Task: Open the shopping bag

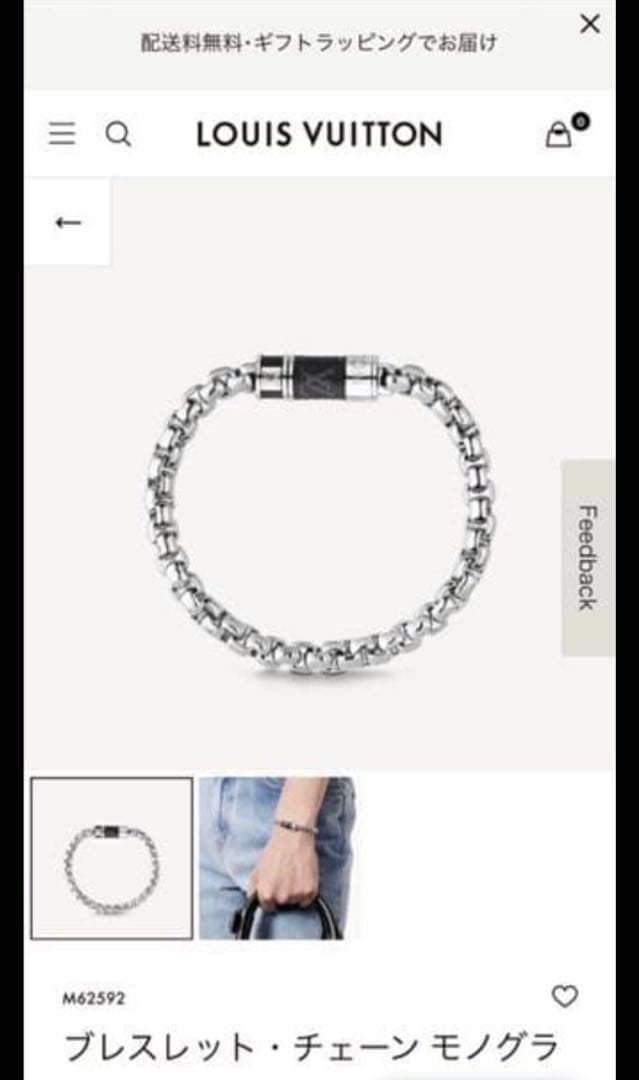Action: point(559,134)
